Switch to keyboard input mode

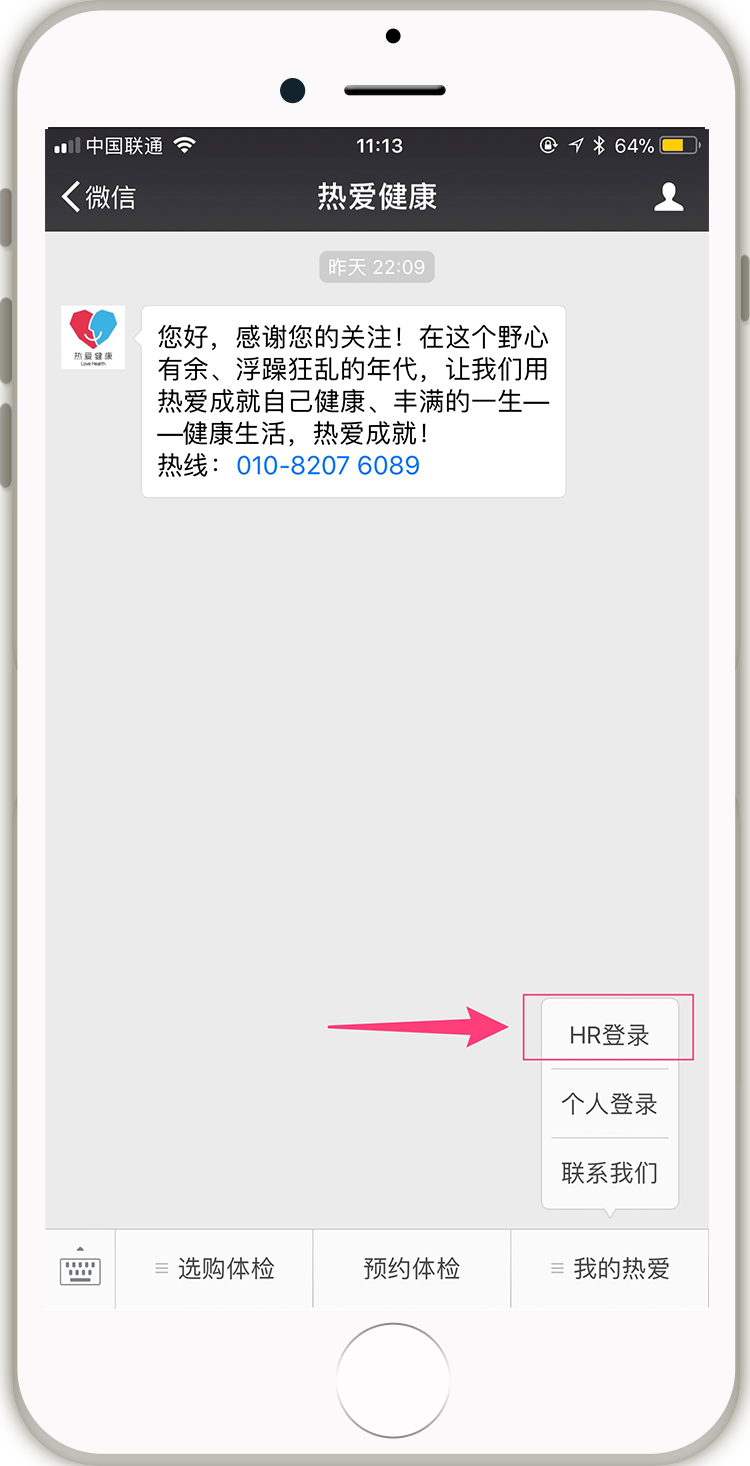coord(81,1270)
